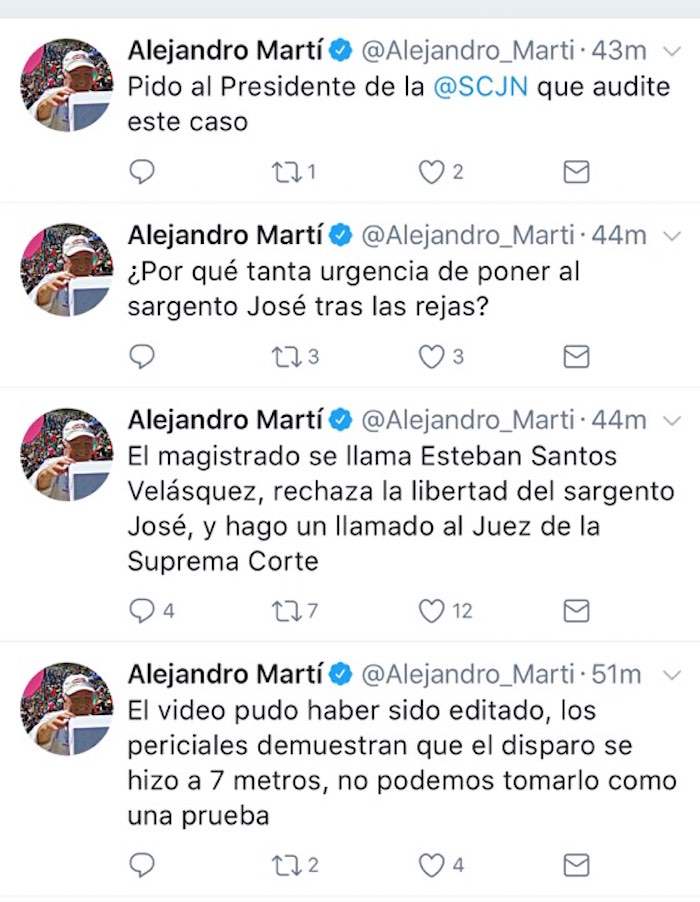Reply to the tweet about the edited video
Viewport: 700px width, 902px height.
pos(143,865)
